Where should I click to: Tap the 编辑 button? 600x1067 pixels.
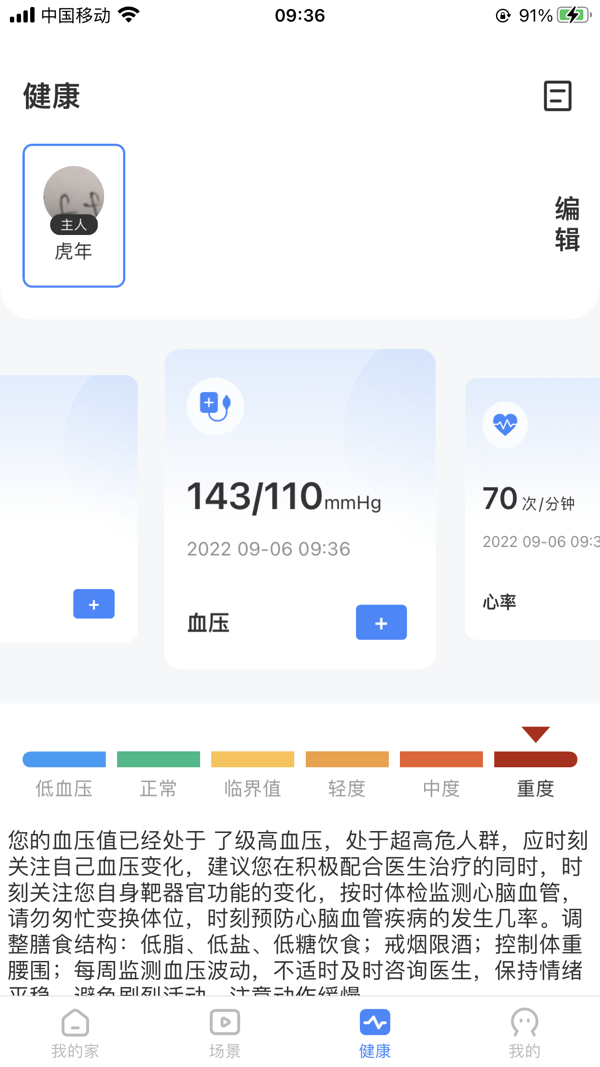(567, 224)
